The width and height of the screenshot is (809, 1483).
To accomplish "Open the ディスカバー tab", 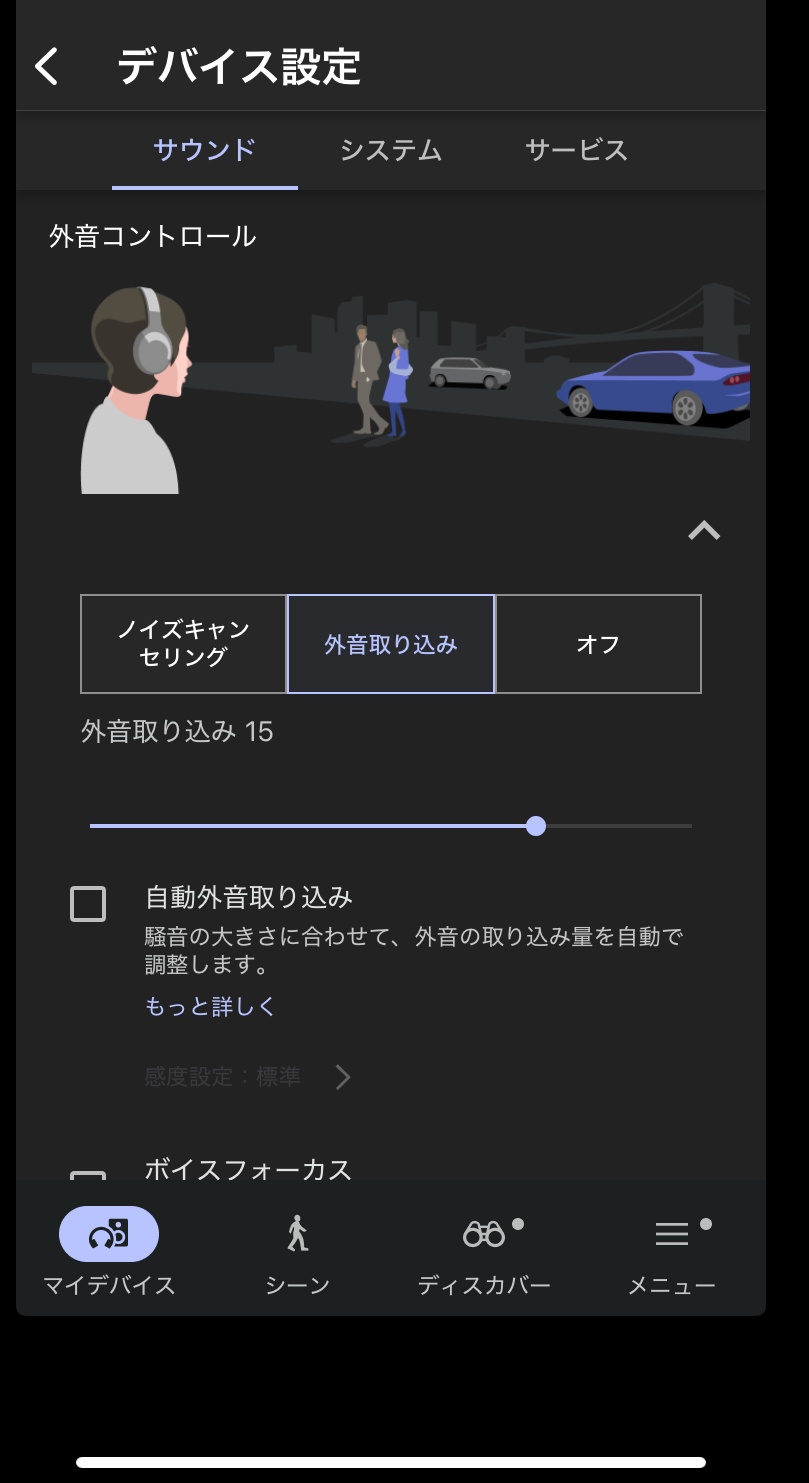I will pyautogui.click(x=484, y=1250).
